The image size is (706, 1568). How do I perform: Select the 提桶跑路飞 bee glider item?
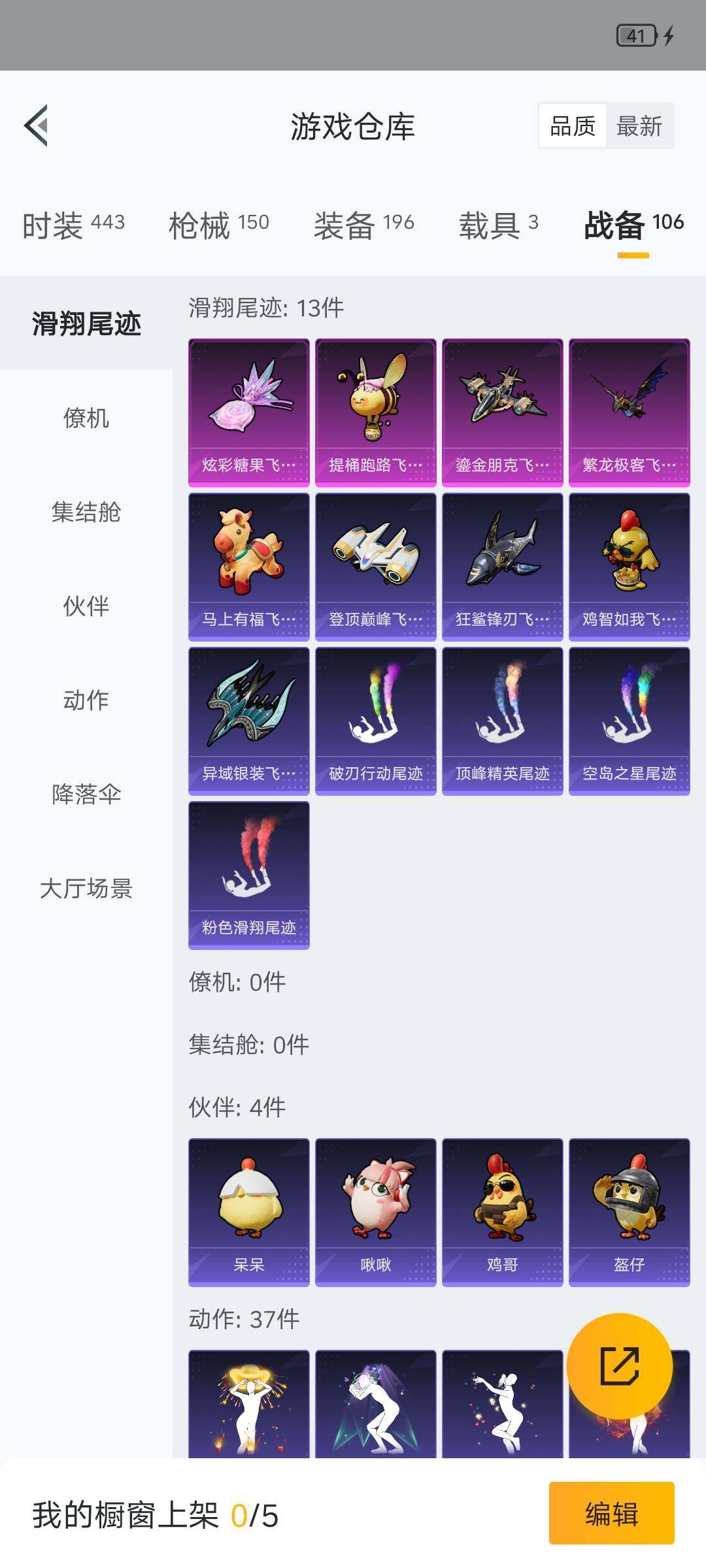coord(376,410)
